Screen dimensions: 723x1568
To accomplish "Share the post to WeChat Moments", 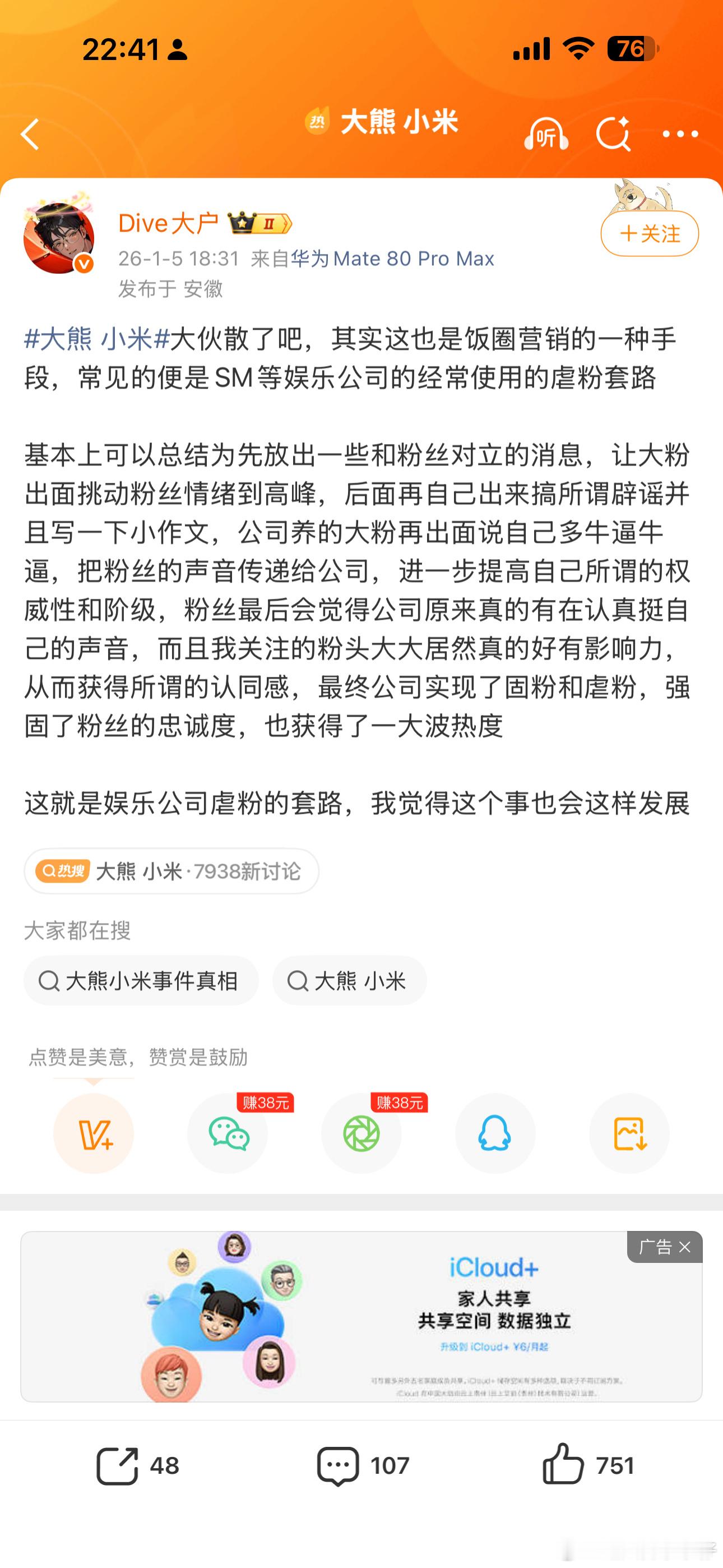I will pyautogui.click(x=361, y=1133).
